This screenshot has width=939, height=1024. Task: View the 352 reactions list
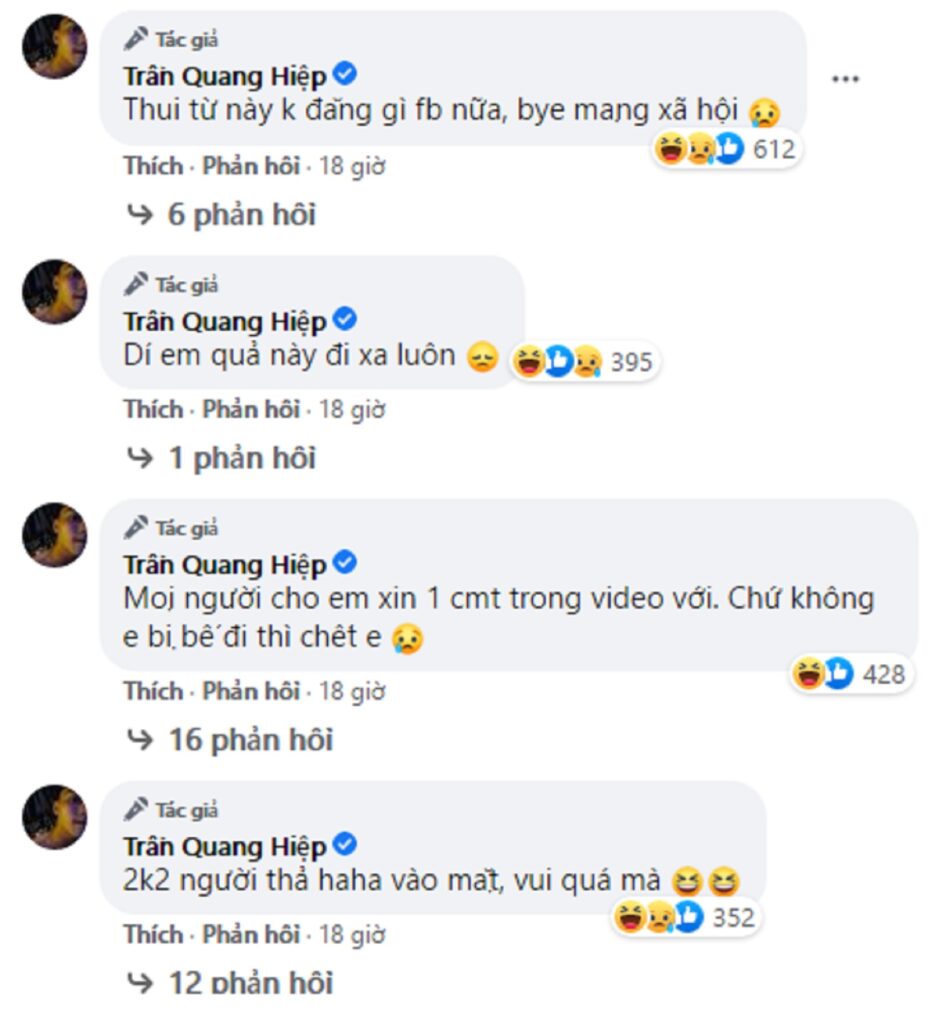pyautogui.click(x=687, y=916)
